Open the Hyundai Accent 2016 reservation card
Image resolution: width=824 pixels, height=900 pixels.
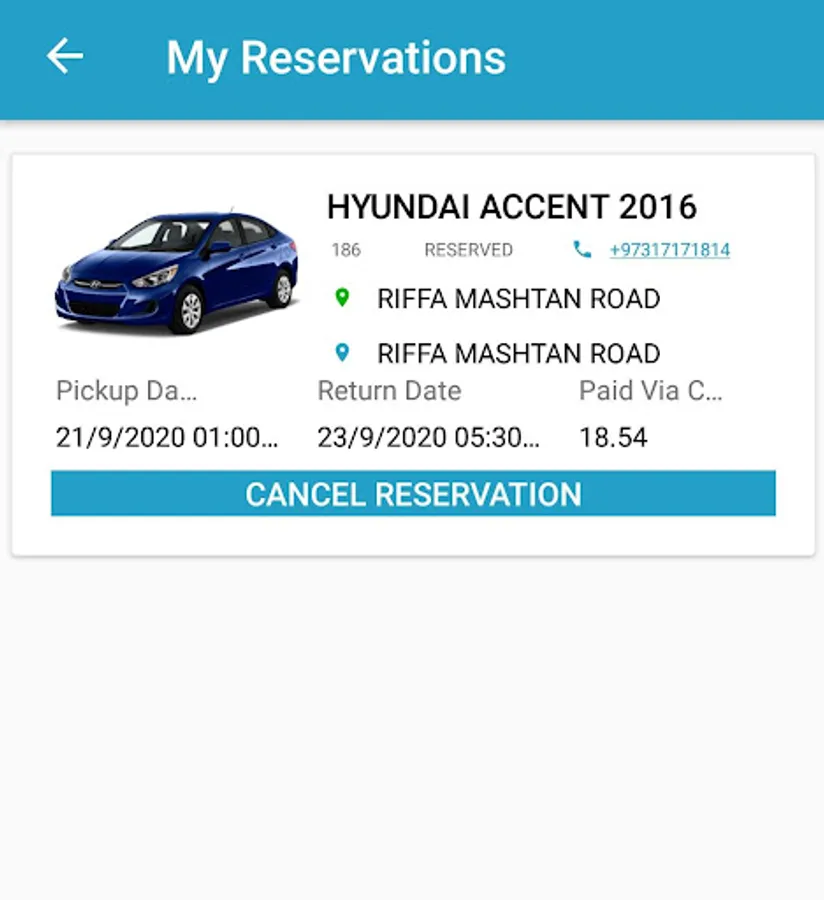coord(511,207)
